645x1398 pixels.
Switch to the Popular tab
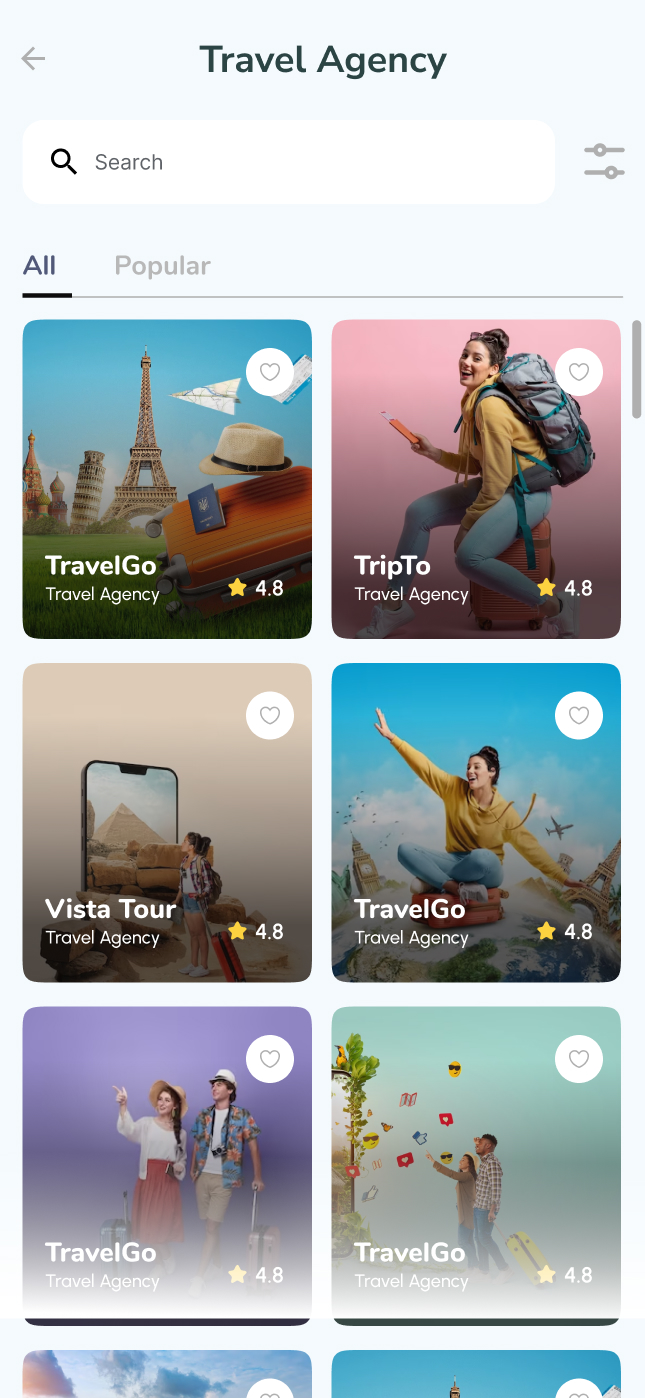coord(162,266)
